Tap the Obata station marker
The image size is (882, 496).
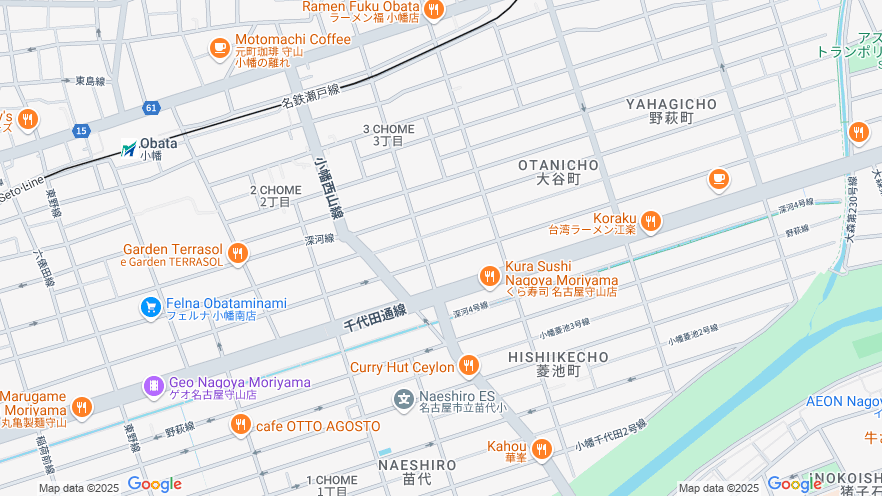tap(129, 149)
